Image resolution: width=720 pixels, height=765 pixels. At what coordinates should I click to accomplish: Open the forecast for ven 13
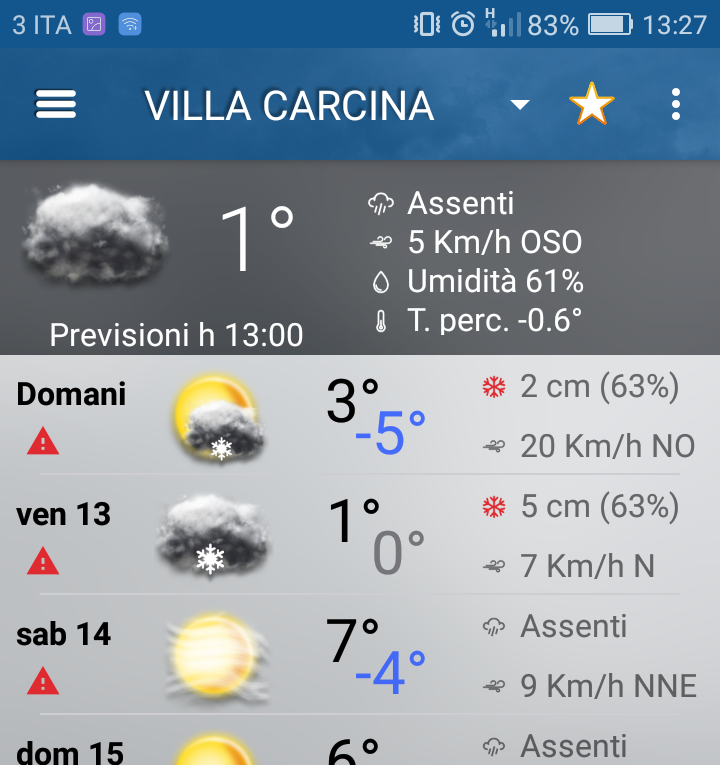coord(360,535)
